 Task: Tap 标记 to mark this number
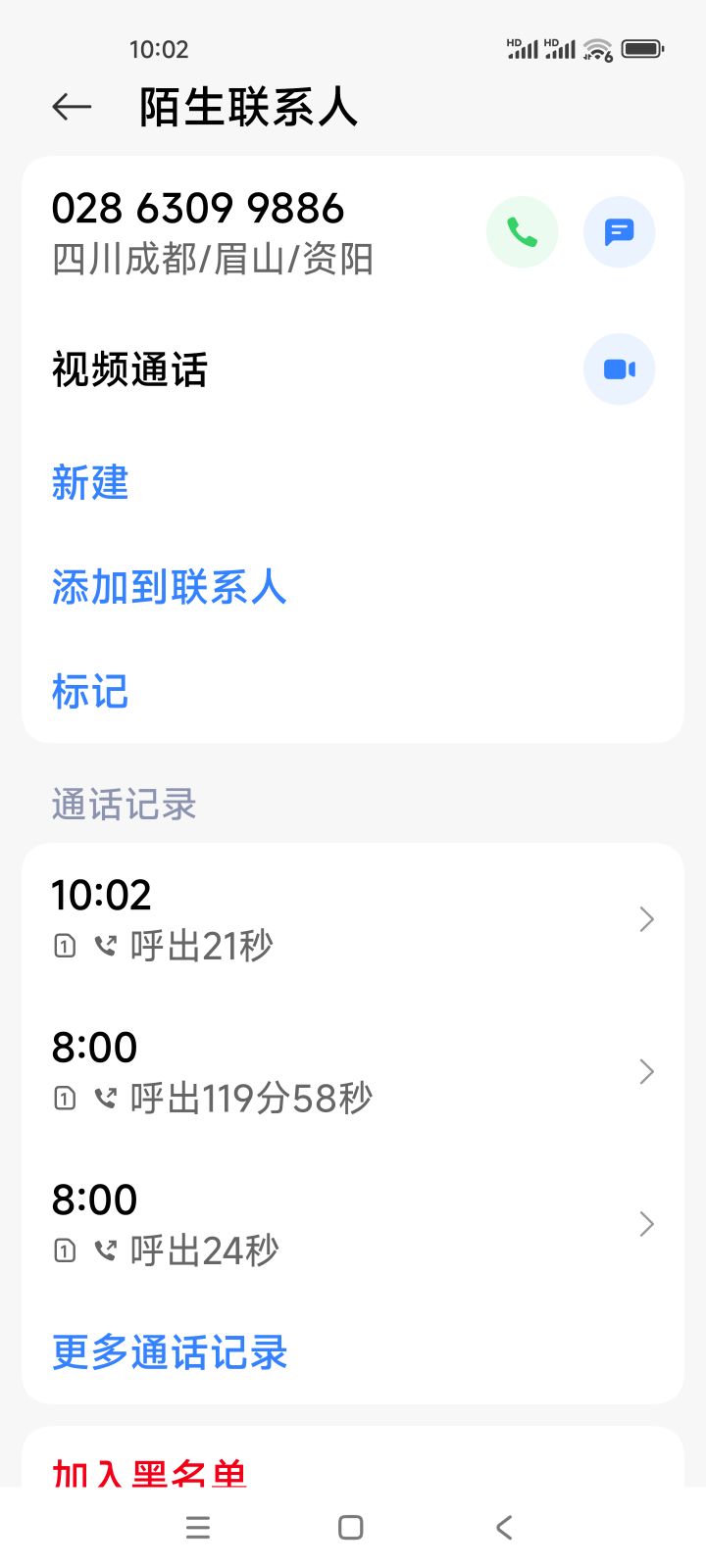coord(90,692)
